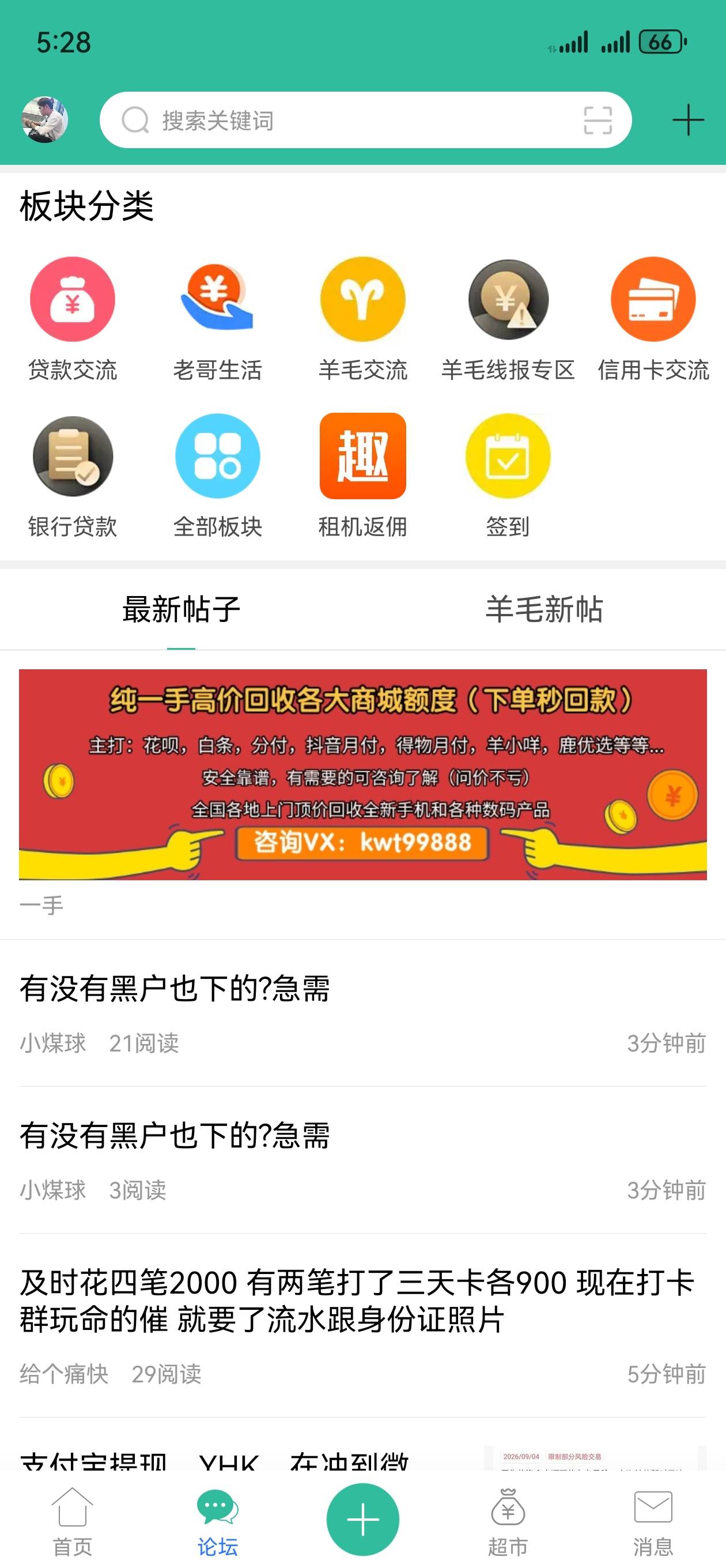Open the profile avatar
This screenshot has height=1568, width=726.
[44, 119]
